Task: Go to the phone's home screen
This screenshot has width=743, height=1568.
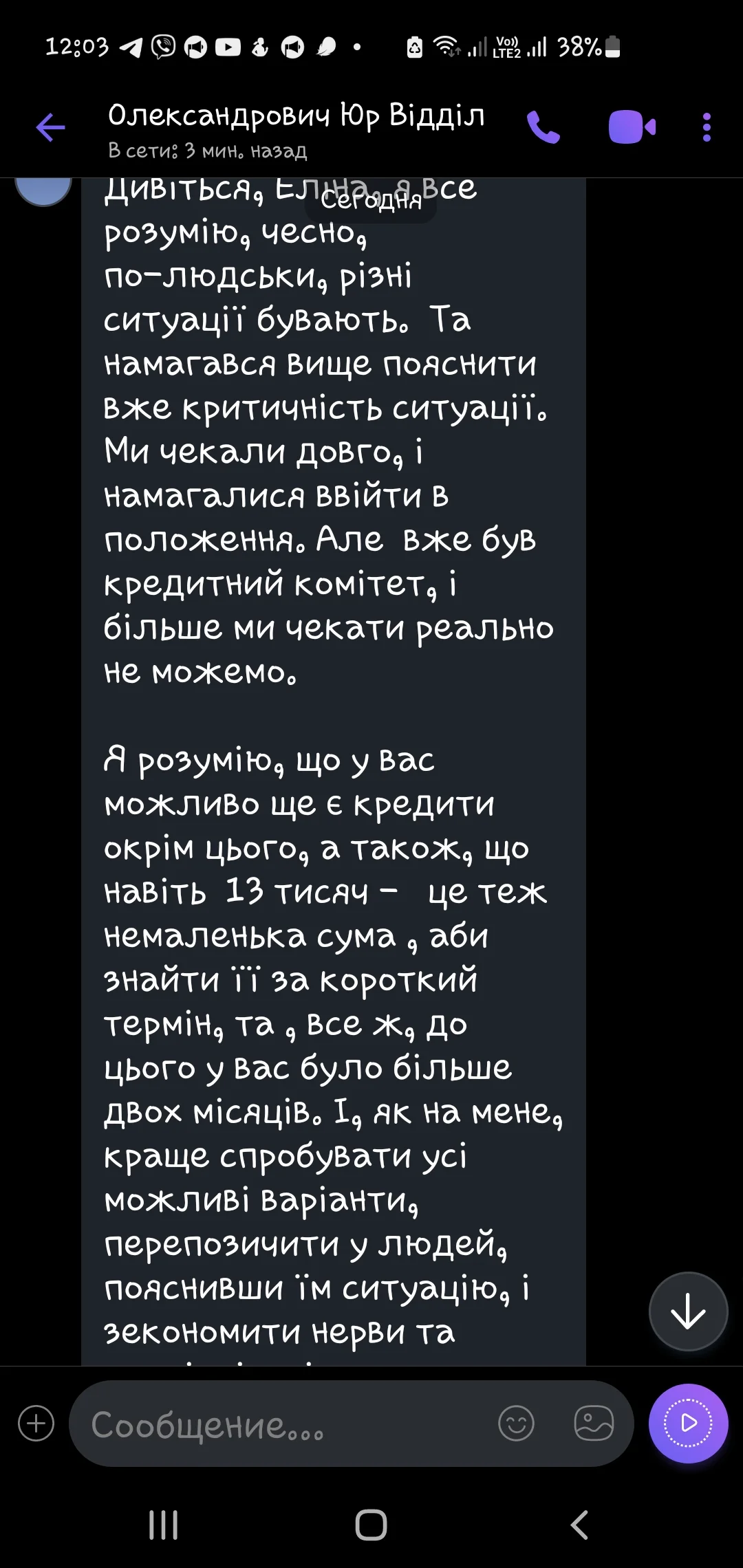Action: point(371,1525)
